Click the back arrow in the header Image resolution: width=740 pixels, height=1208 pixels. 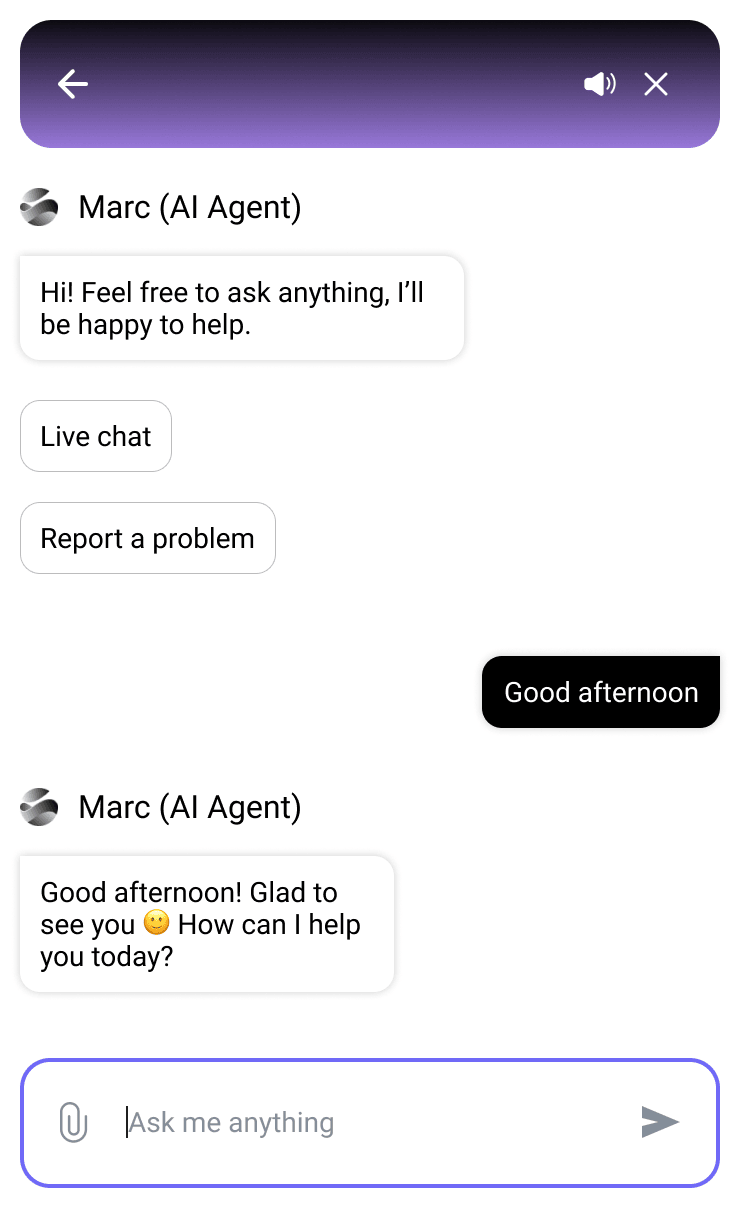[x=72, y=84]
